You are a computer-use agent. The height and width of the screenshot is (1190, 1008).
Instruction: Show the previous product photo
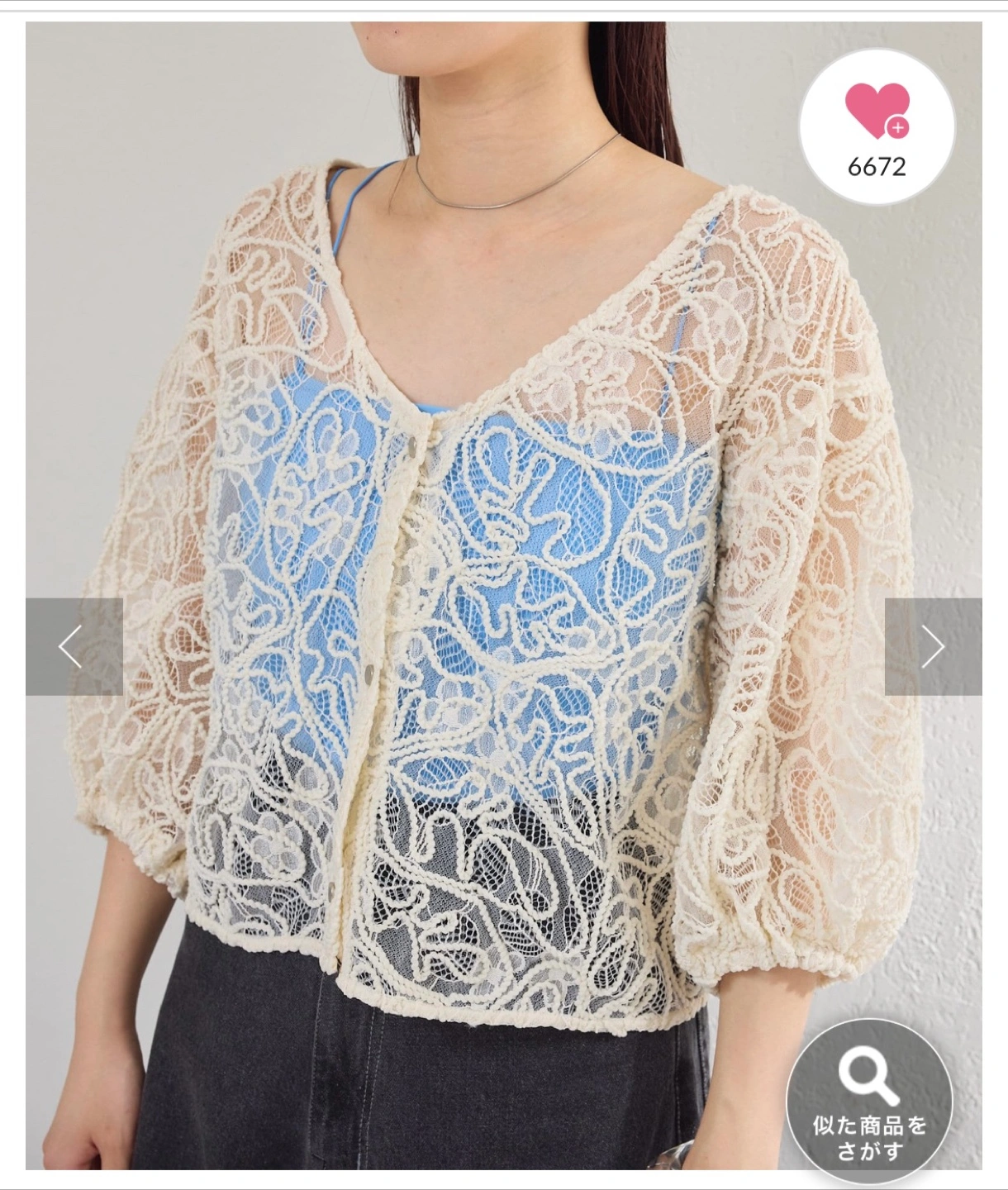[x=74, y=646]
